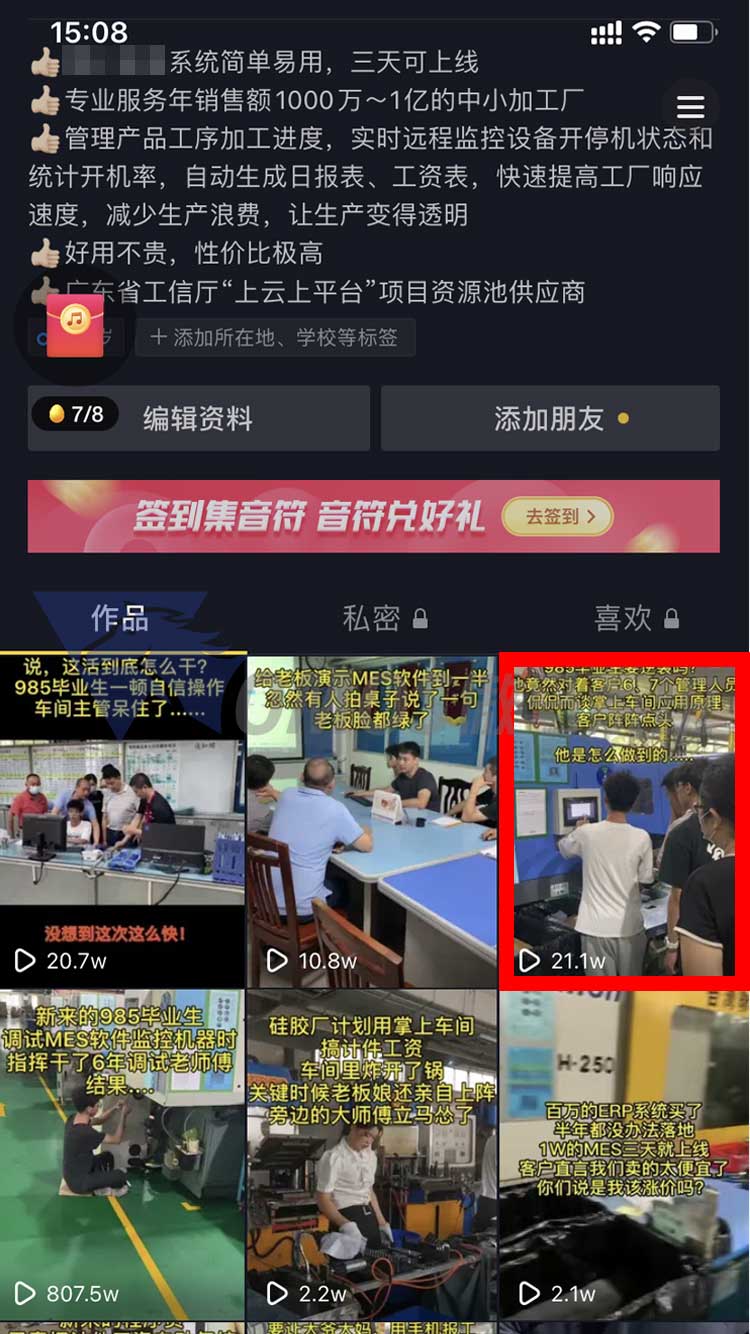The image size is (750, 1334).
Task: Open the hamburger menu icon
Action: coord(690,108)
